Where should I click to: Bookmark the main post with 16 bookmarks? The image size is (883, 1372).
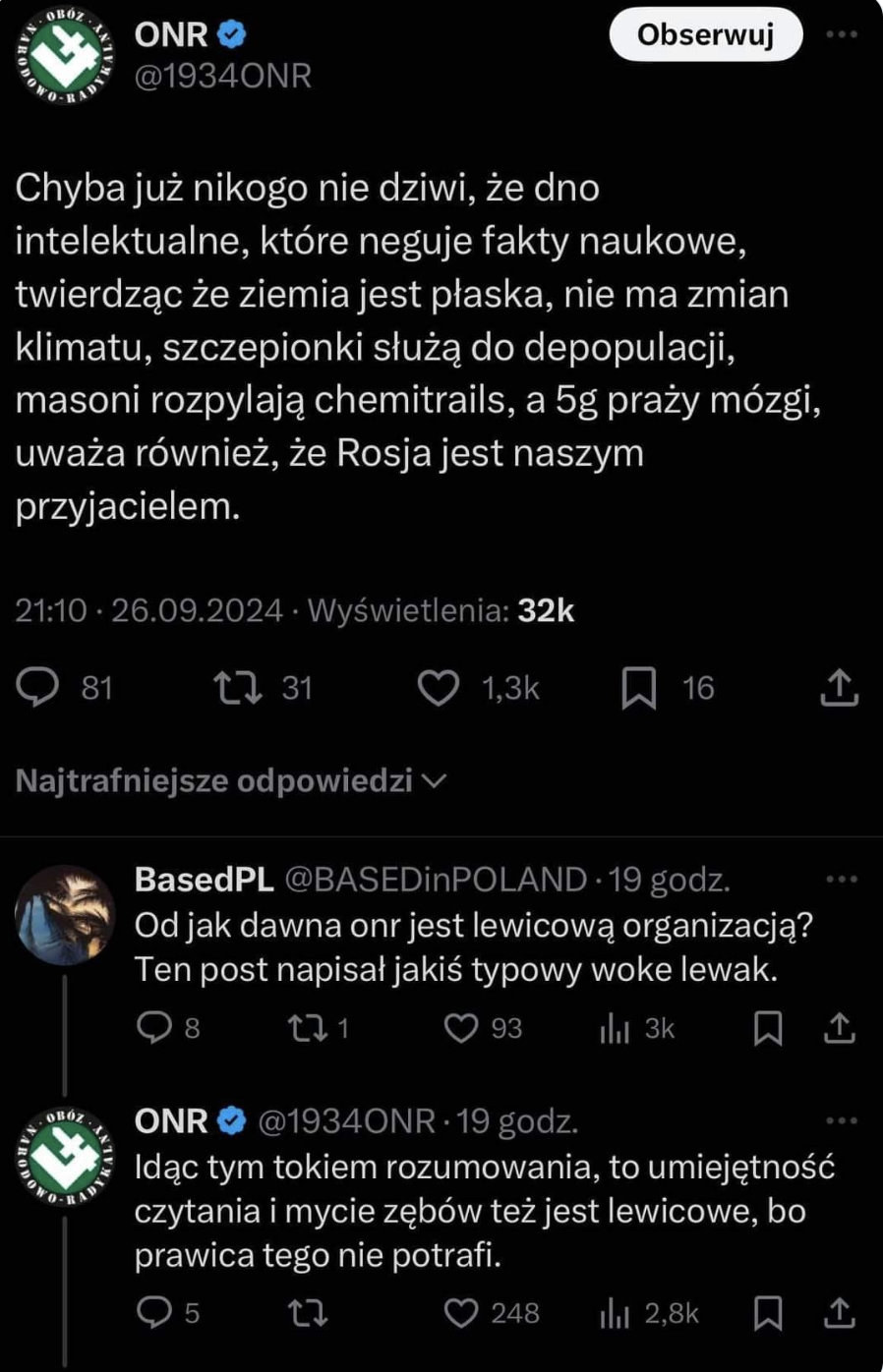pos(639,687)
